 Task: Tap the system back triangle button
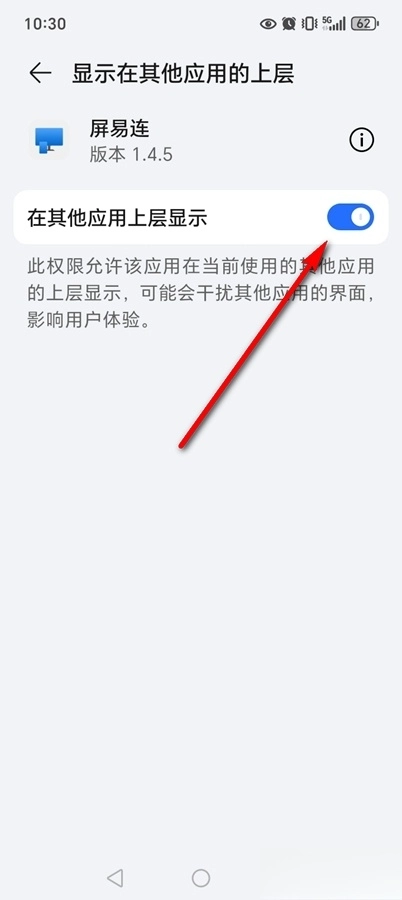click(x=115, y=878)
